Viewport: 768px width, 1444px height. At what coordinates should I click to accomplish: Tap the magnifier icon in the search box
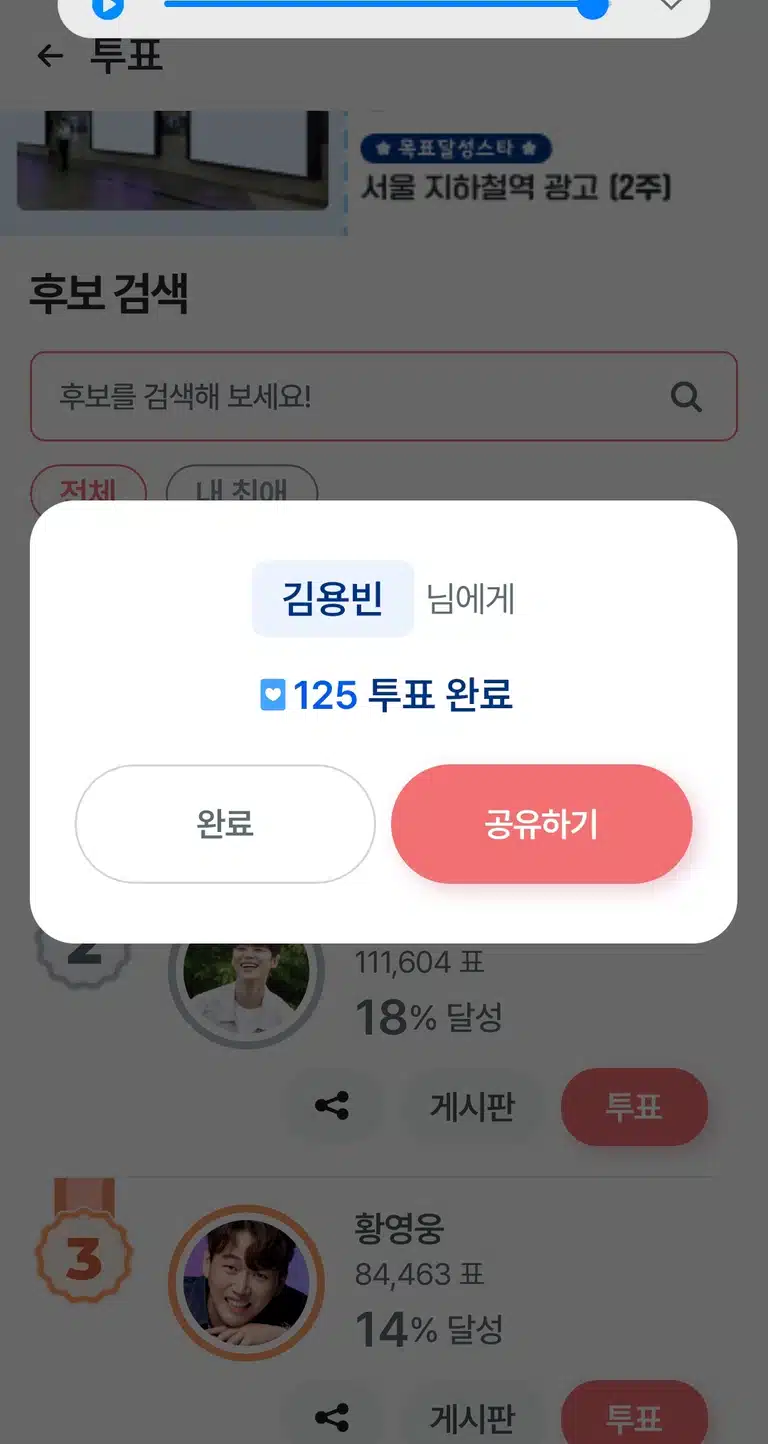point(686,397)
